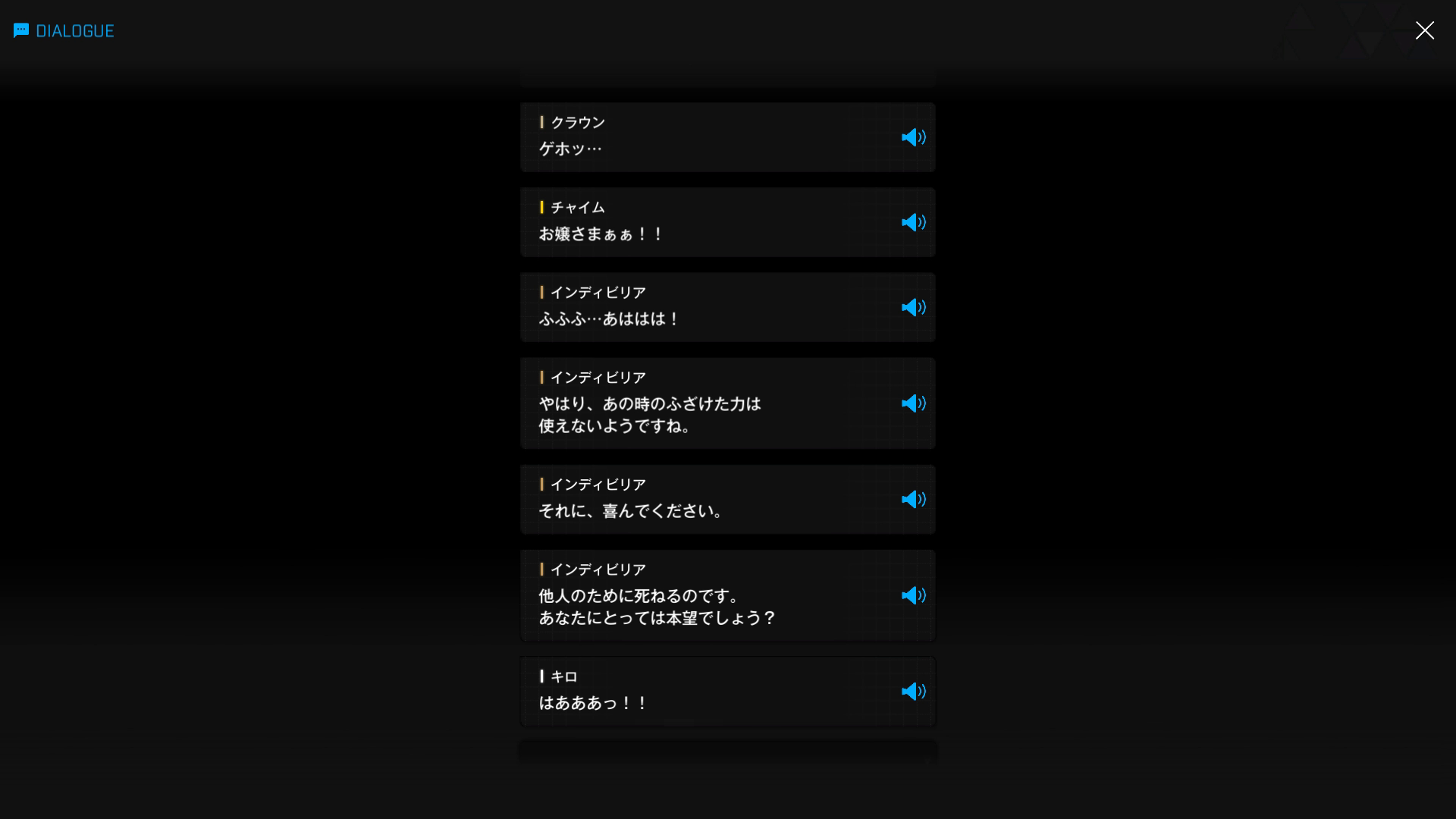1456x819 pixels.
Task: Play チャイム's voice line お嬢さまぁぁ！！
Action: pyautogui.click(x=913, y=222)
